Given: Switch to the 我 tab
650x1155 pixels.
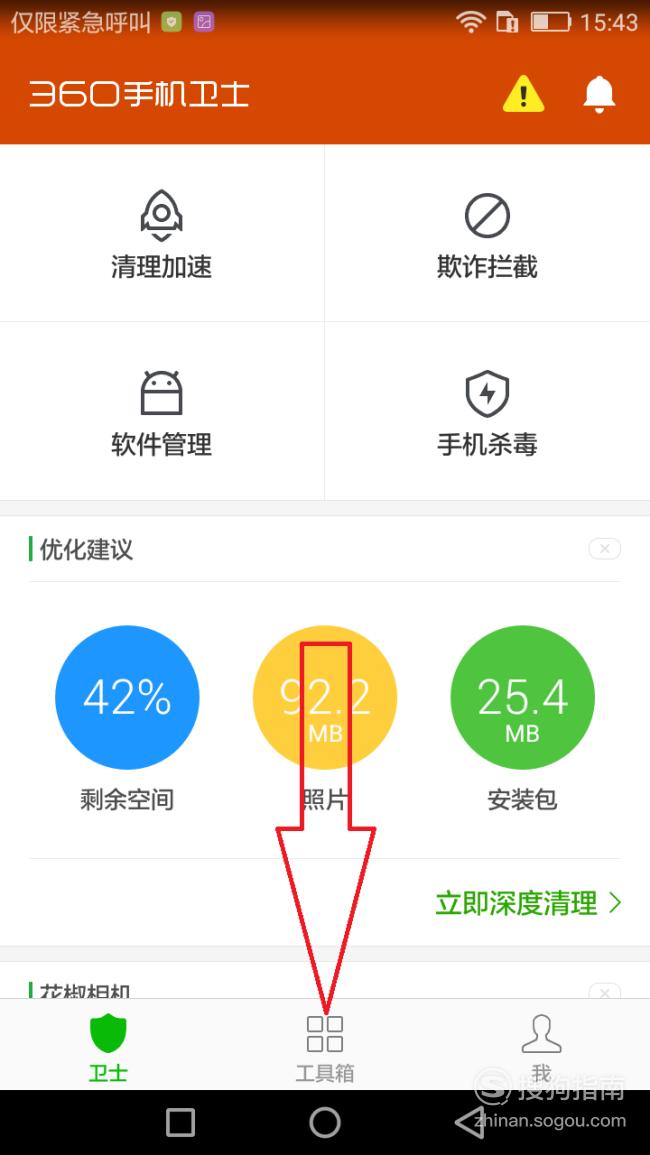Looking at the screenshot, I should pos(542,1047).
